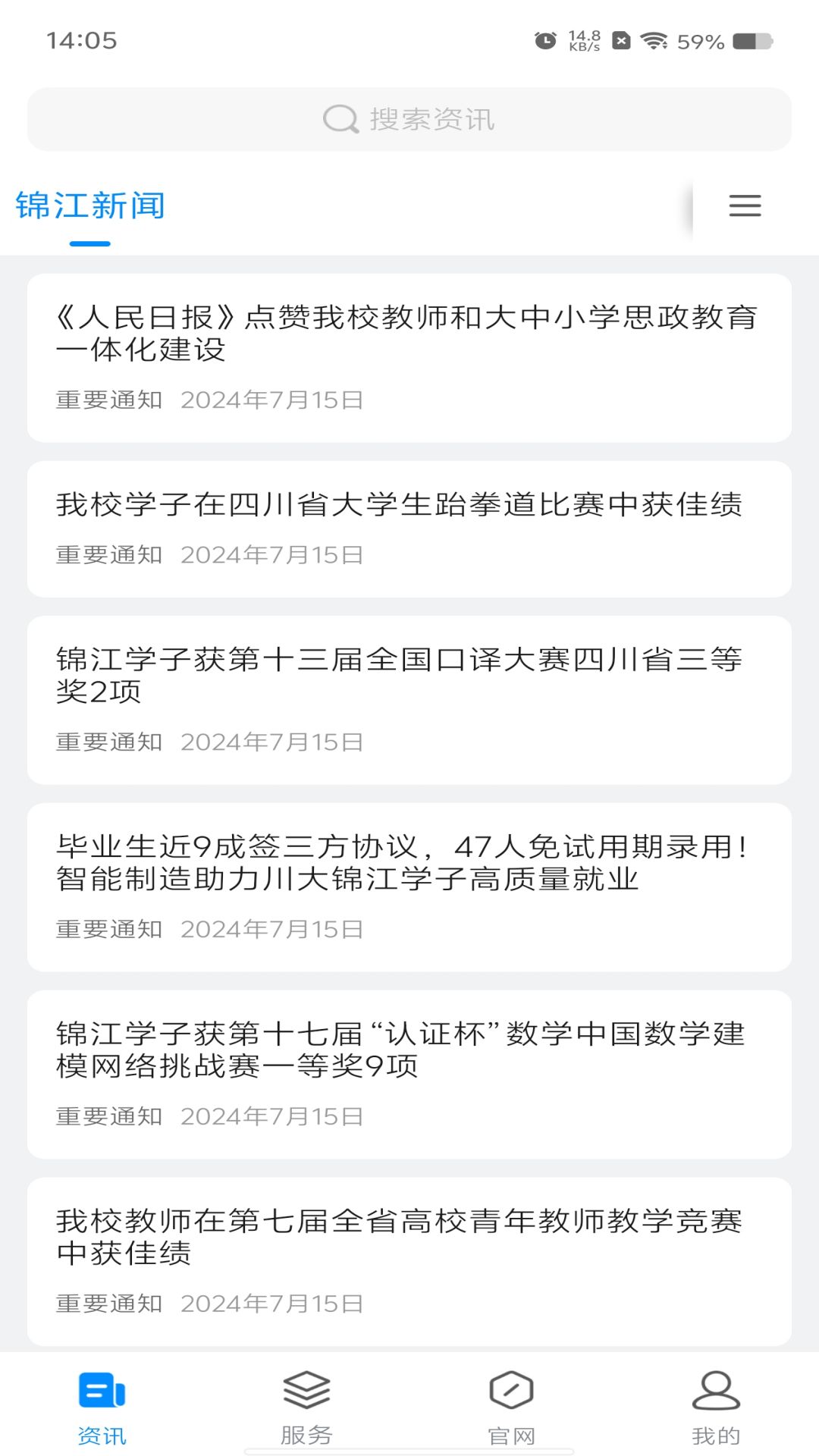Switch to the 资讯 tab
The height and width of the screenshot is (1456, 819).
pyautogui.click(x=102, y=1407)
